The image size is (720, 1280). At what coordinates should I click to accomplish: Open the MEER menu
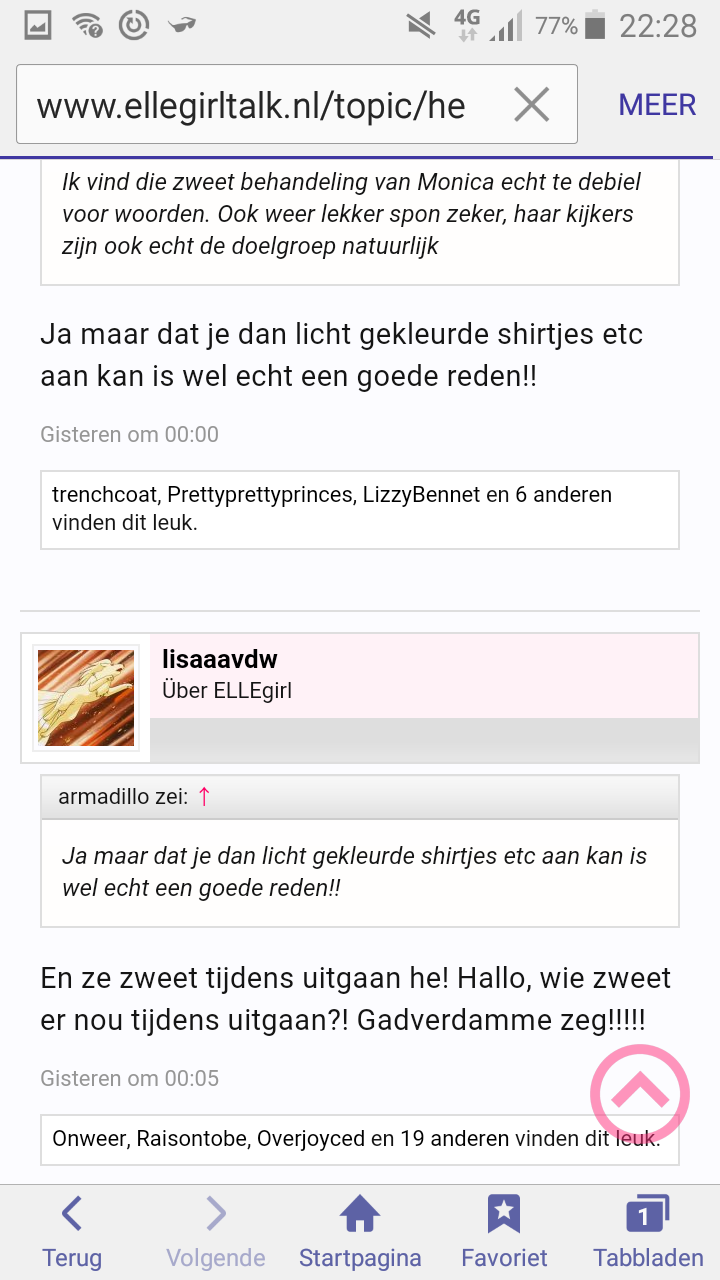pos(657,104)
